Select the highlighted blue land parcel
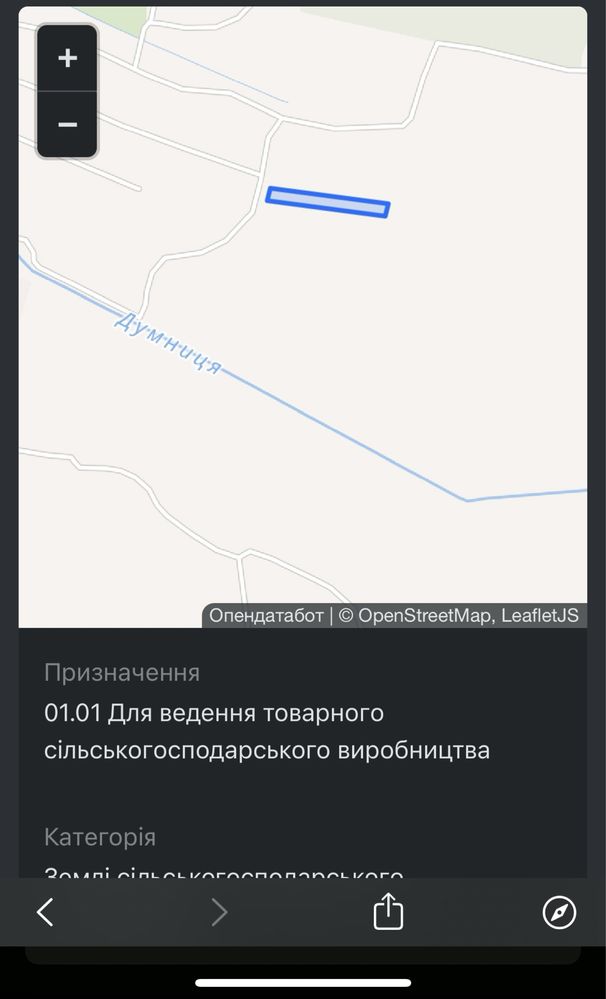Screen dimensions: 606x999 [x=328, y=202]
